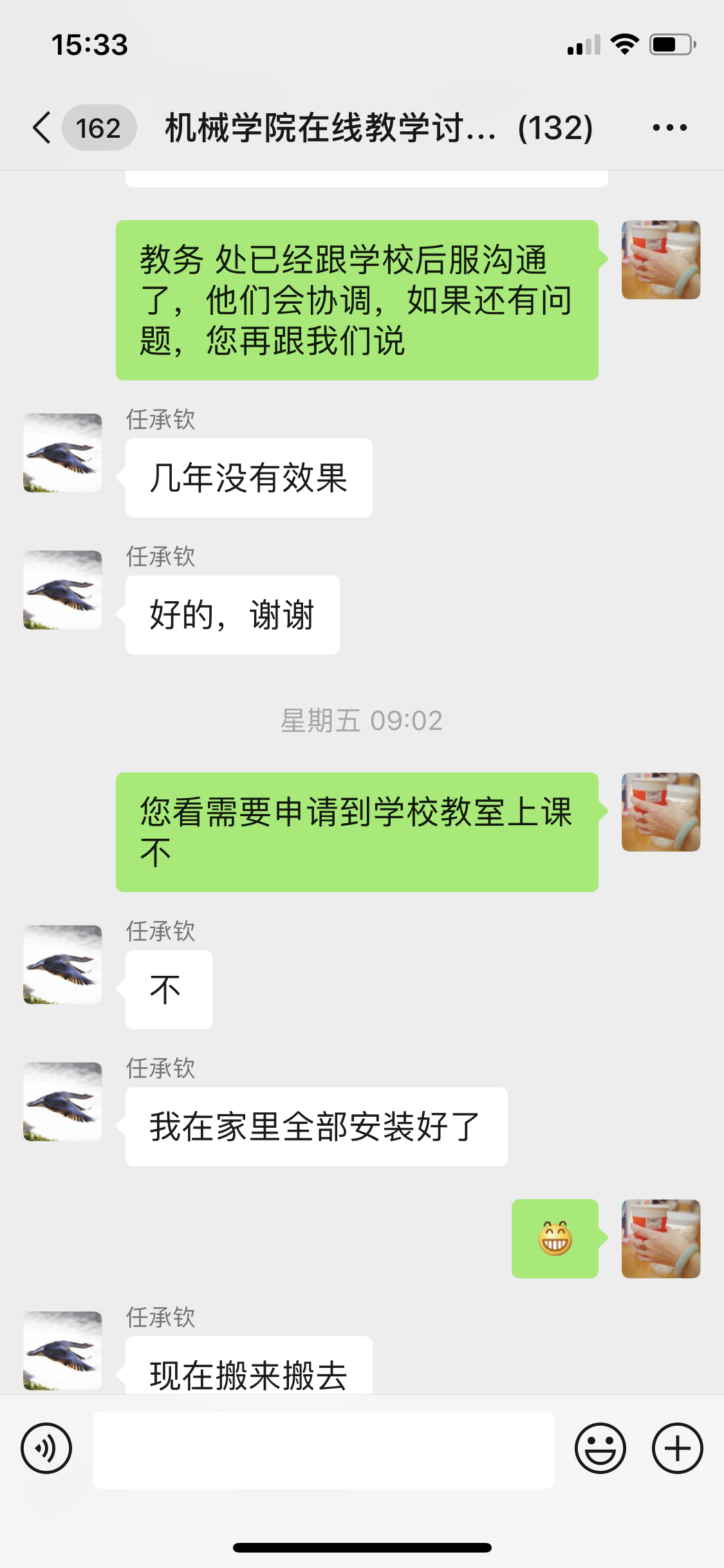Go back to the chat list

(42, 127)
